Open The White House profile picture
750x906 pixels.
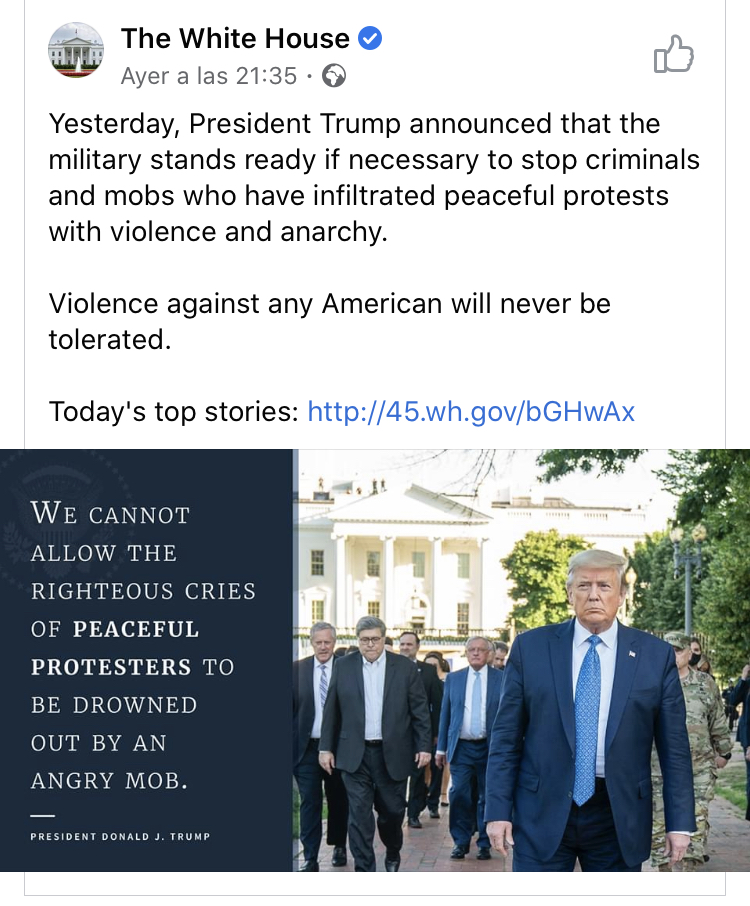(x=76, y=50)
